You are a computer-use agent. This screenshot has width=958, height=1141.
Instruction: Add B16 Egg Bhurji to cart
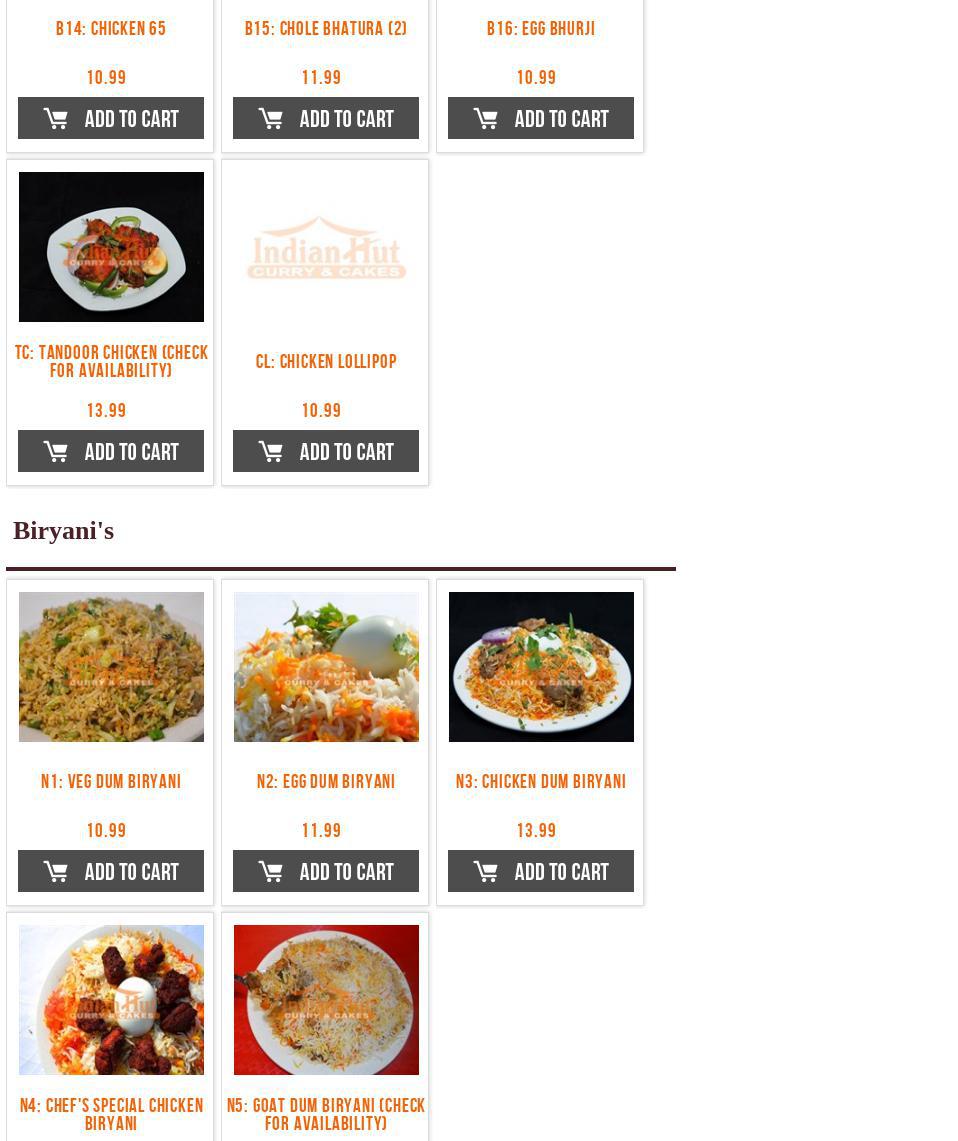541,118
